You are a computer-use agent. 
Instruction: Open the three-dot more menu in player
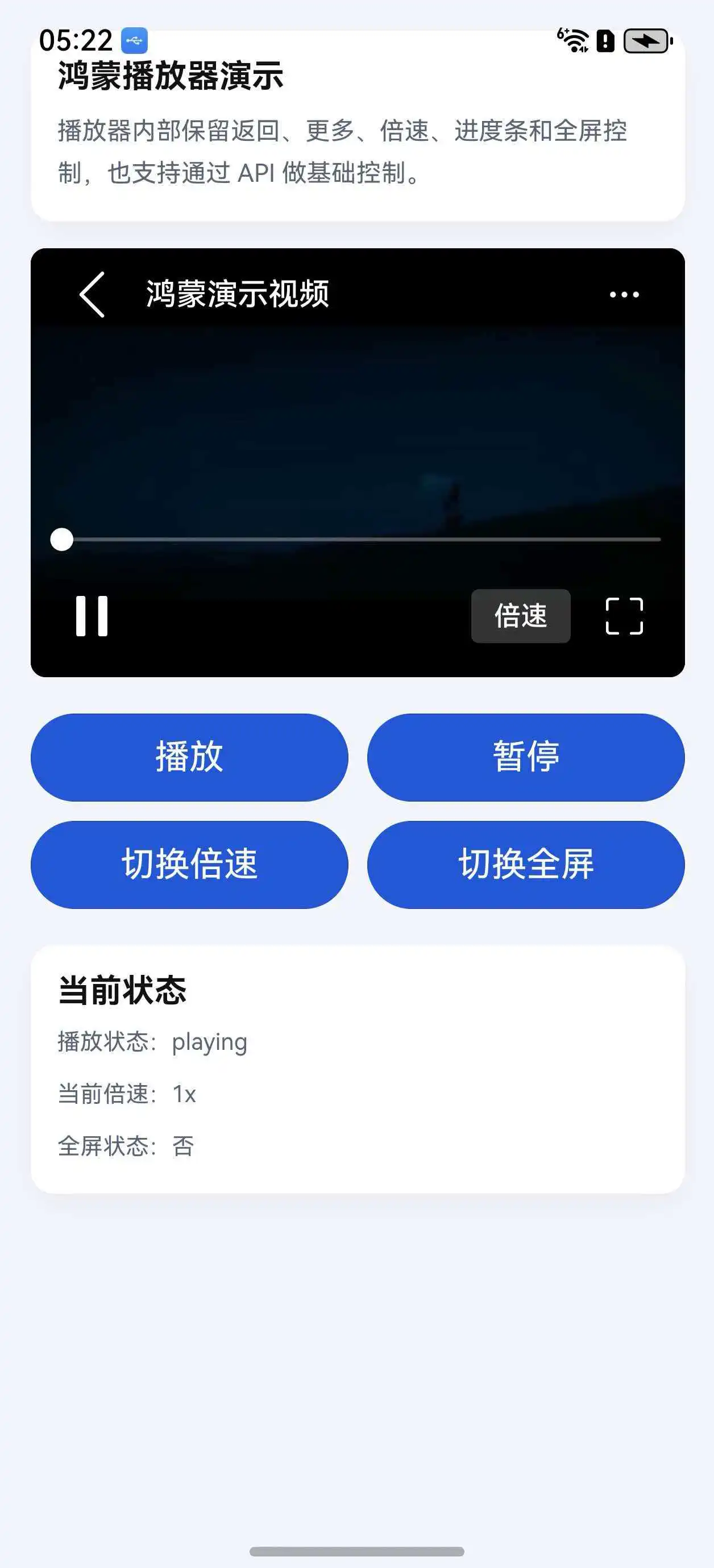[624, 295]
